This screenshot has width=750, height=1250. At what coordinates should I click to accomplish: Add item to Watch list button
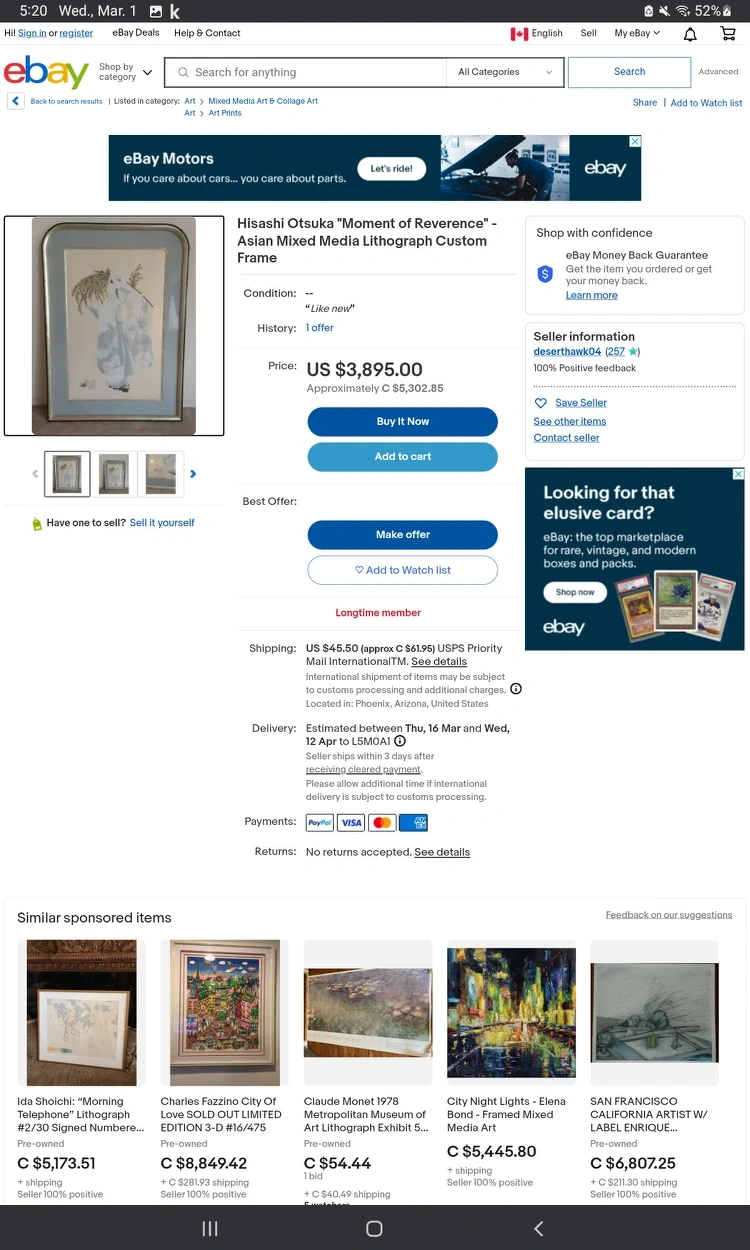point(402,570)
